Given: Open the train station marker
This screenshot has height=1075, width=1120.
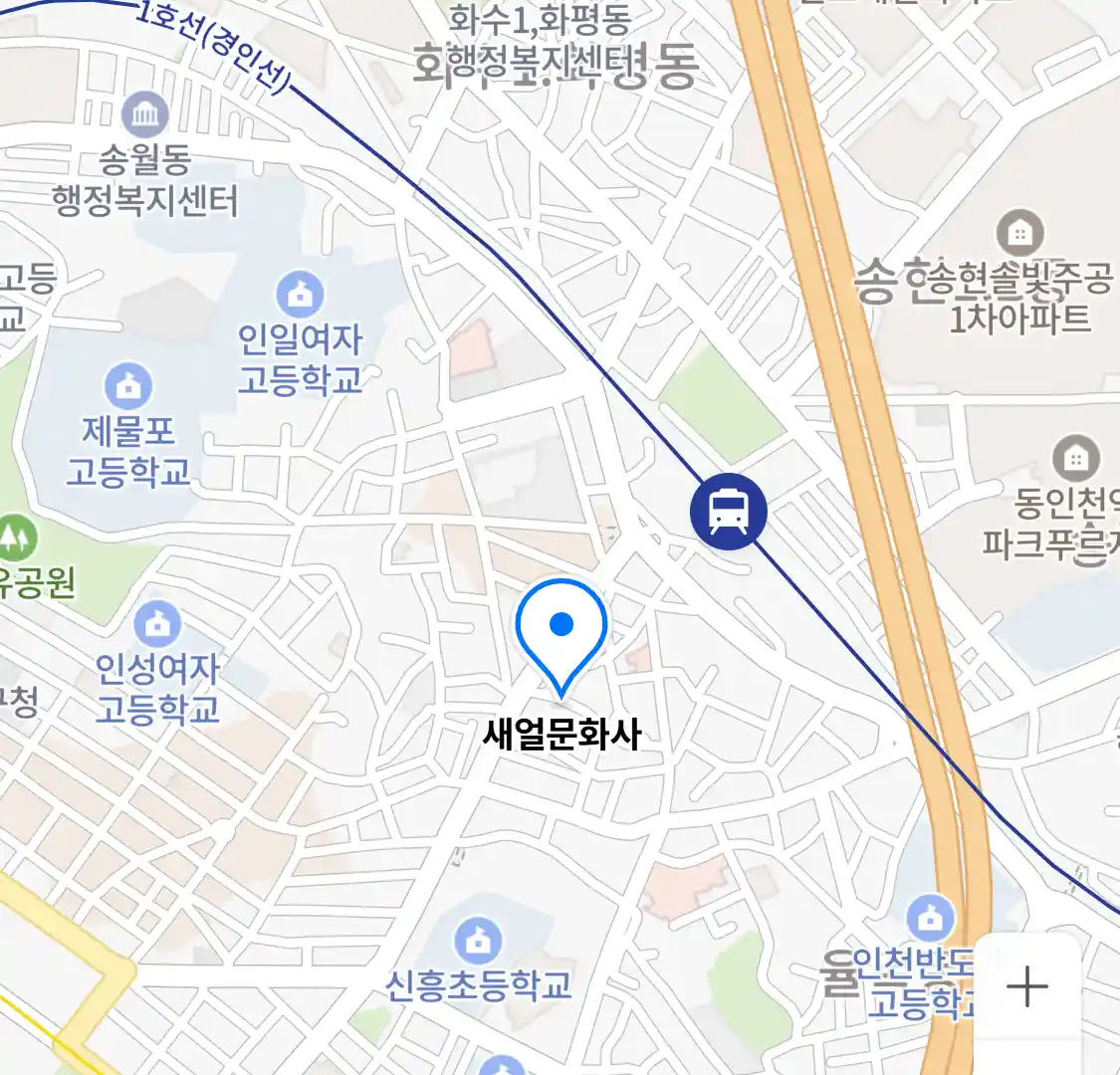Looking at the screenshot, I should click(x=729, y=512).
